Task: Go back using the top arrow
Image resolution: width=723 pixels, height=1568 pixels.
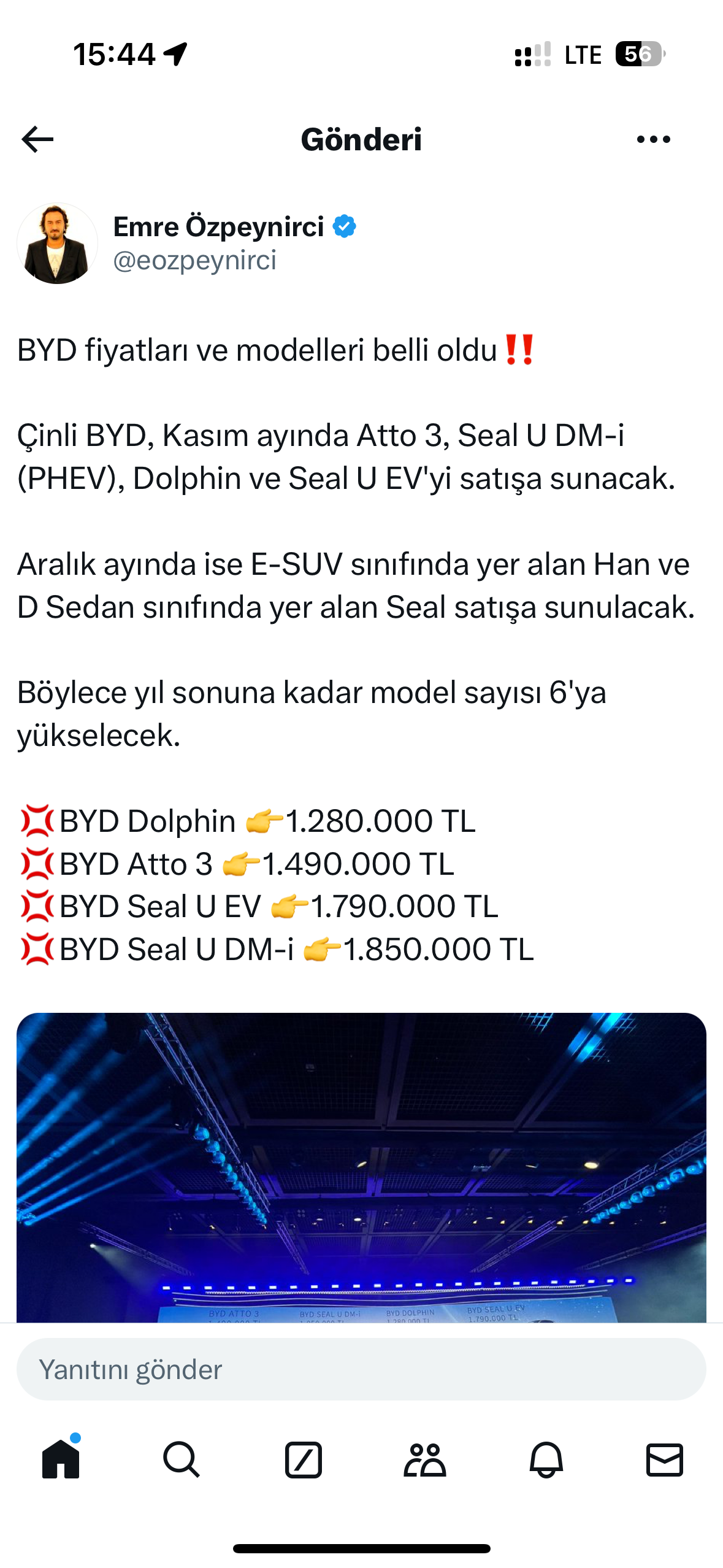Action: (x=37, y=139)
